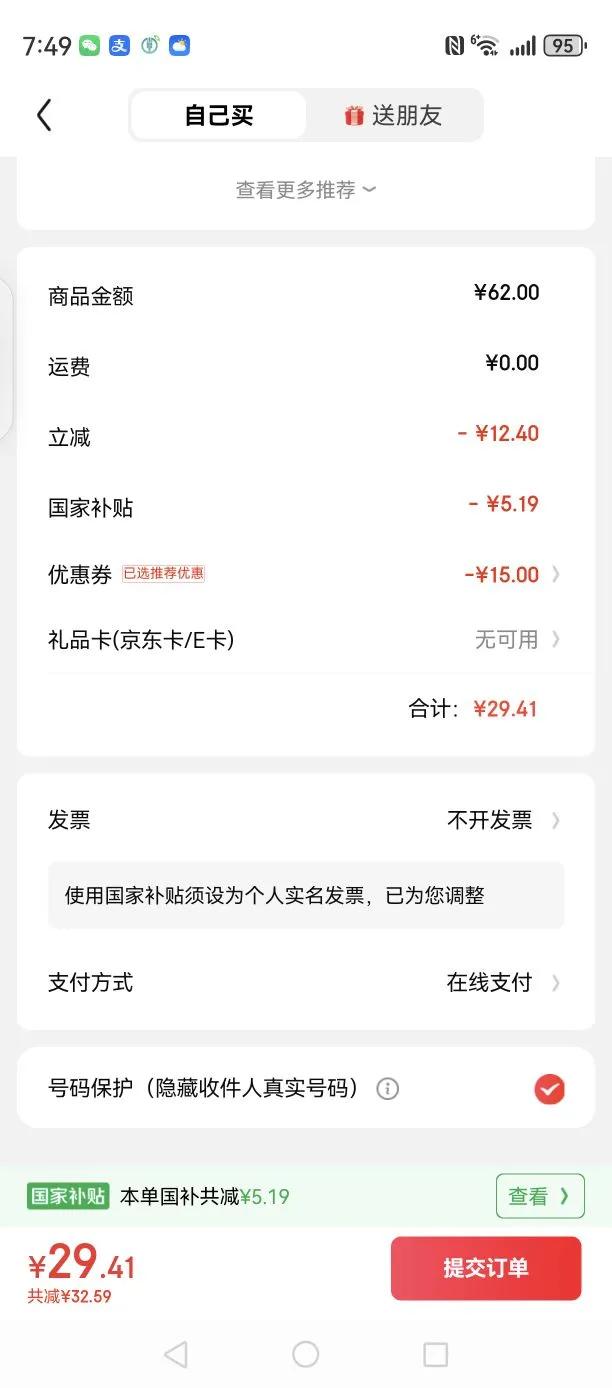Open system recent apps
The height and width of the screenshot is (1388, 612).
pos(435,1354)
